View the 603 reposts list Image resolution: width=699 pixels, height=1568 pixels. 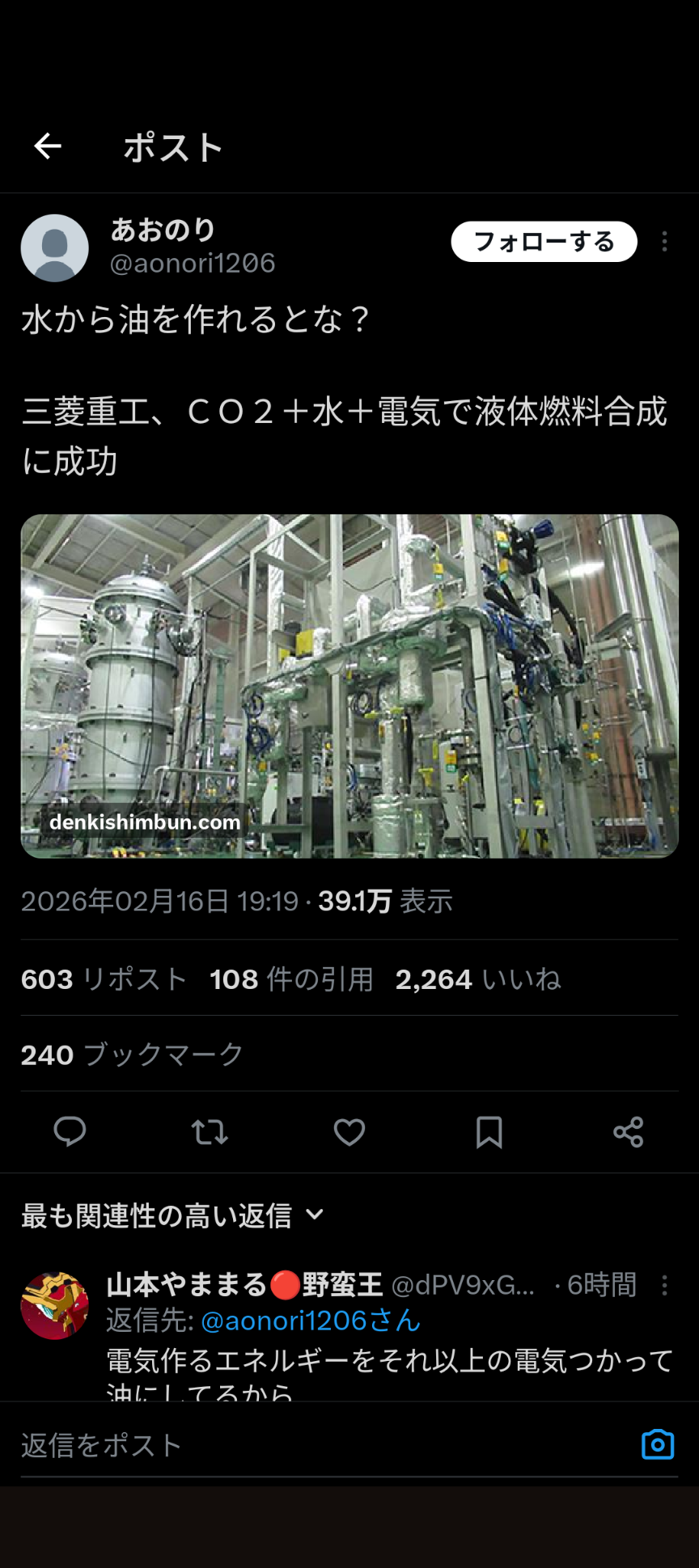[104, 979]
